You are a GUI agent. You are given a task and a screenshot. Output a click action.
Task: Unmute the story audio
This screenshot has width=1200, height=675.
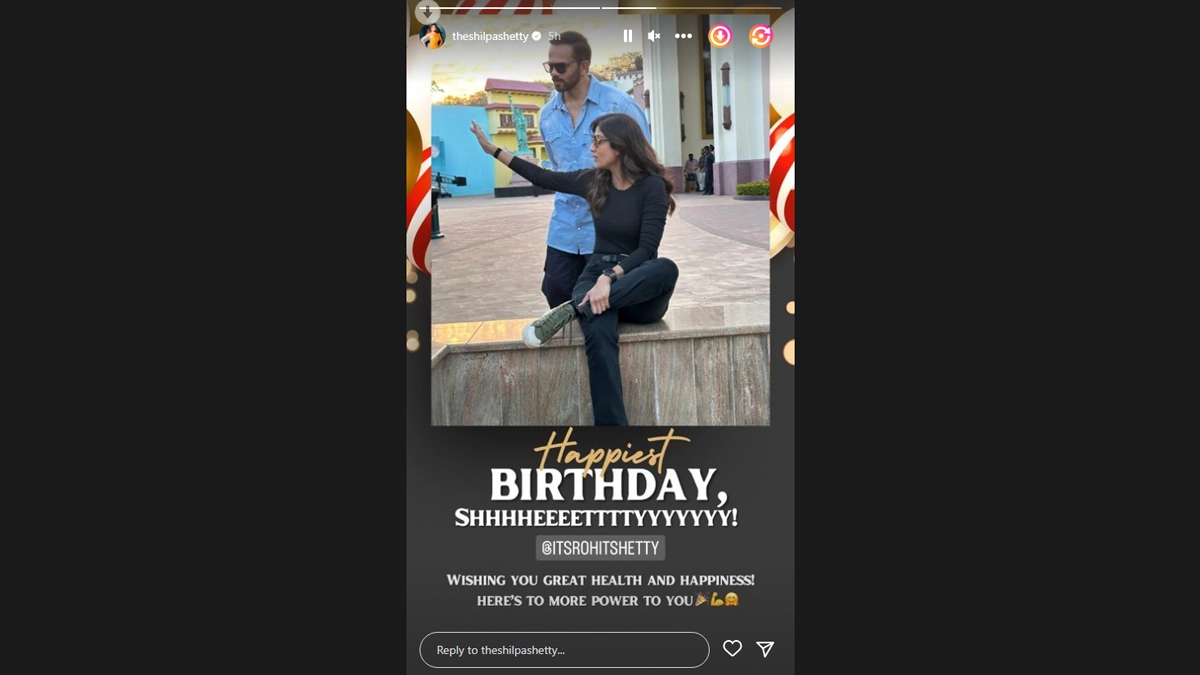pyautogui.click(x=654, y=36)
